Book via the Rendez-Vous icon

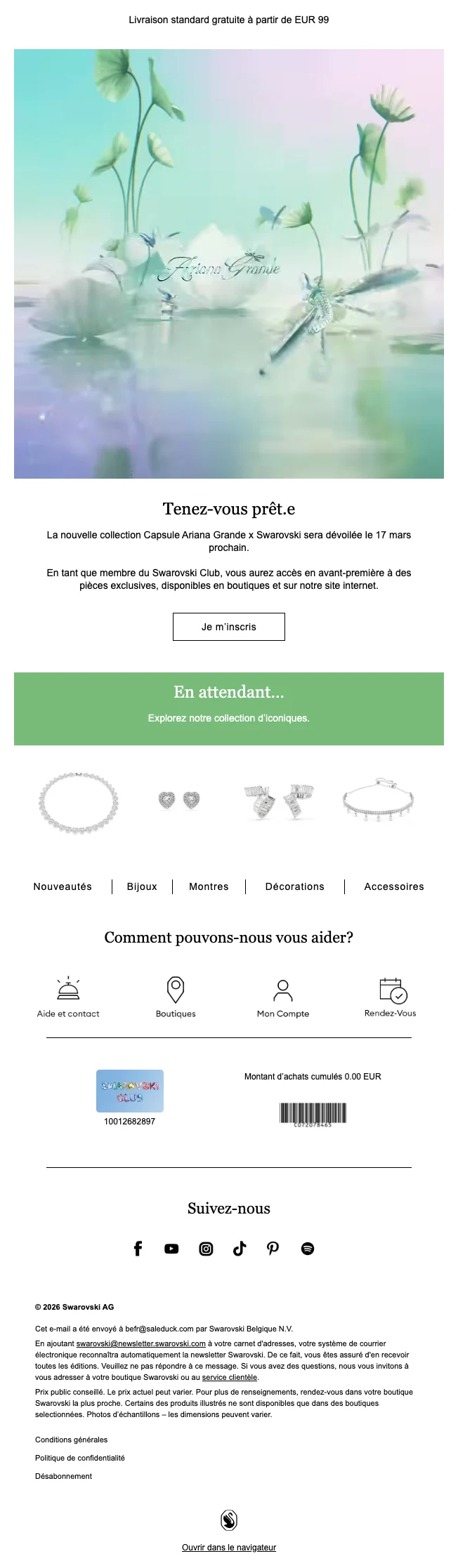click(390, 996)
